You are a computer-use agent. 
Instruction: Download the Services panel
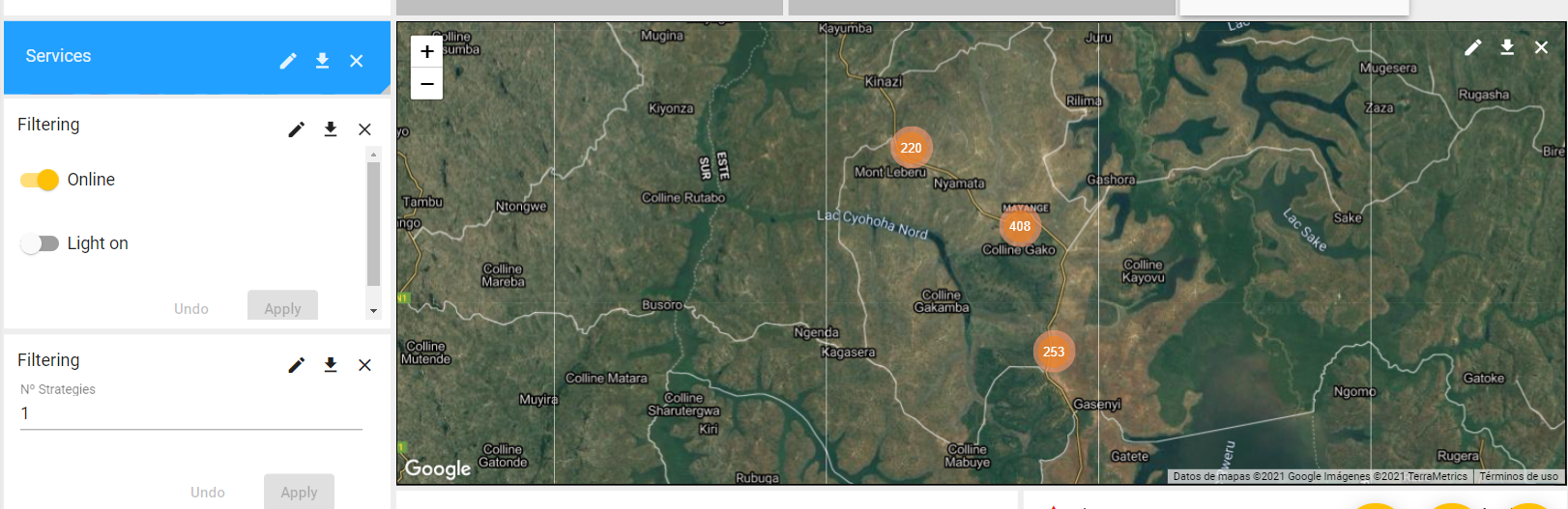pyautogui.click(x=322, y=61)
